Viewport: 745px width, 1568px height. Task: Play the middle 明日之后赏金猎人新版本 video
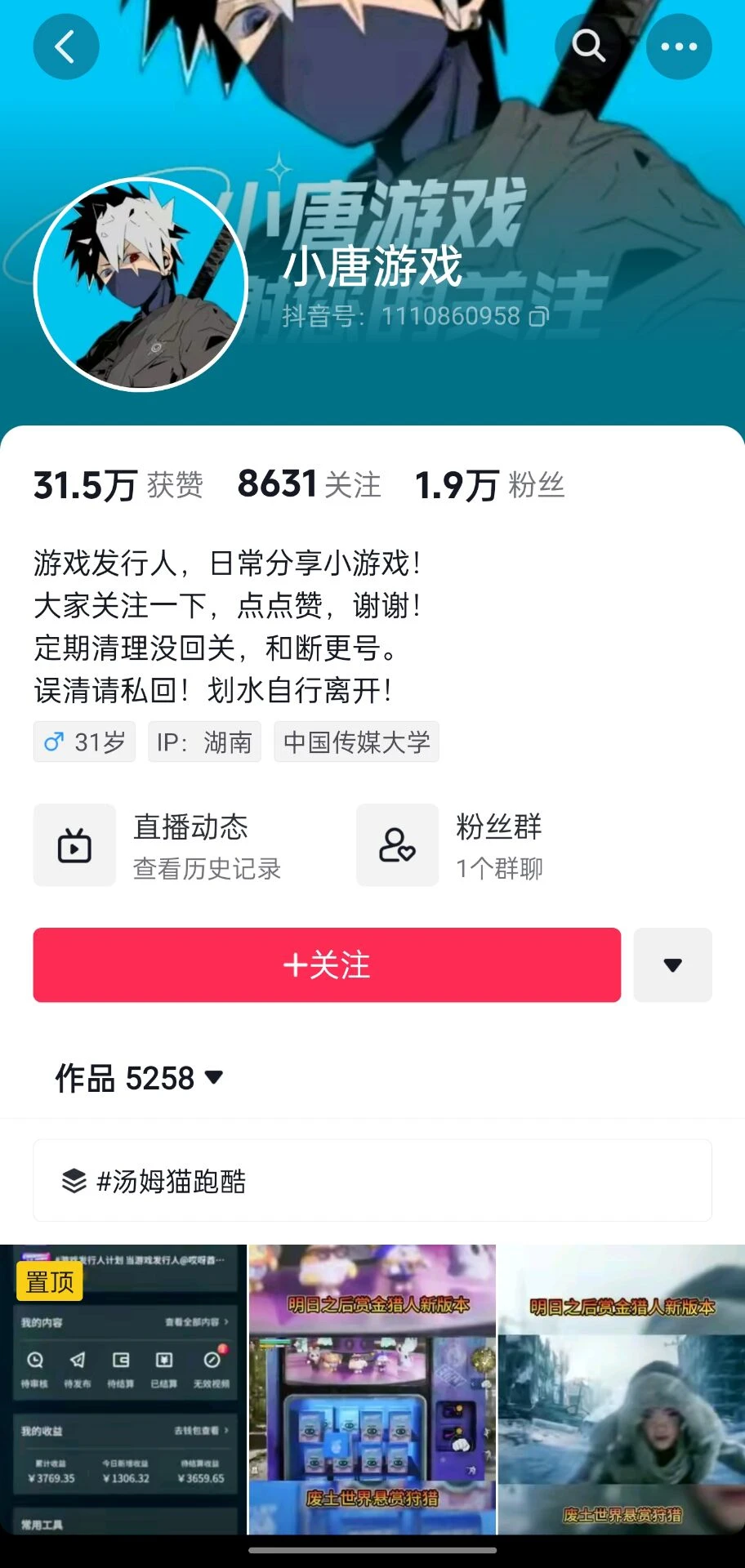point(372,1388)
